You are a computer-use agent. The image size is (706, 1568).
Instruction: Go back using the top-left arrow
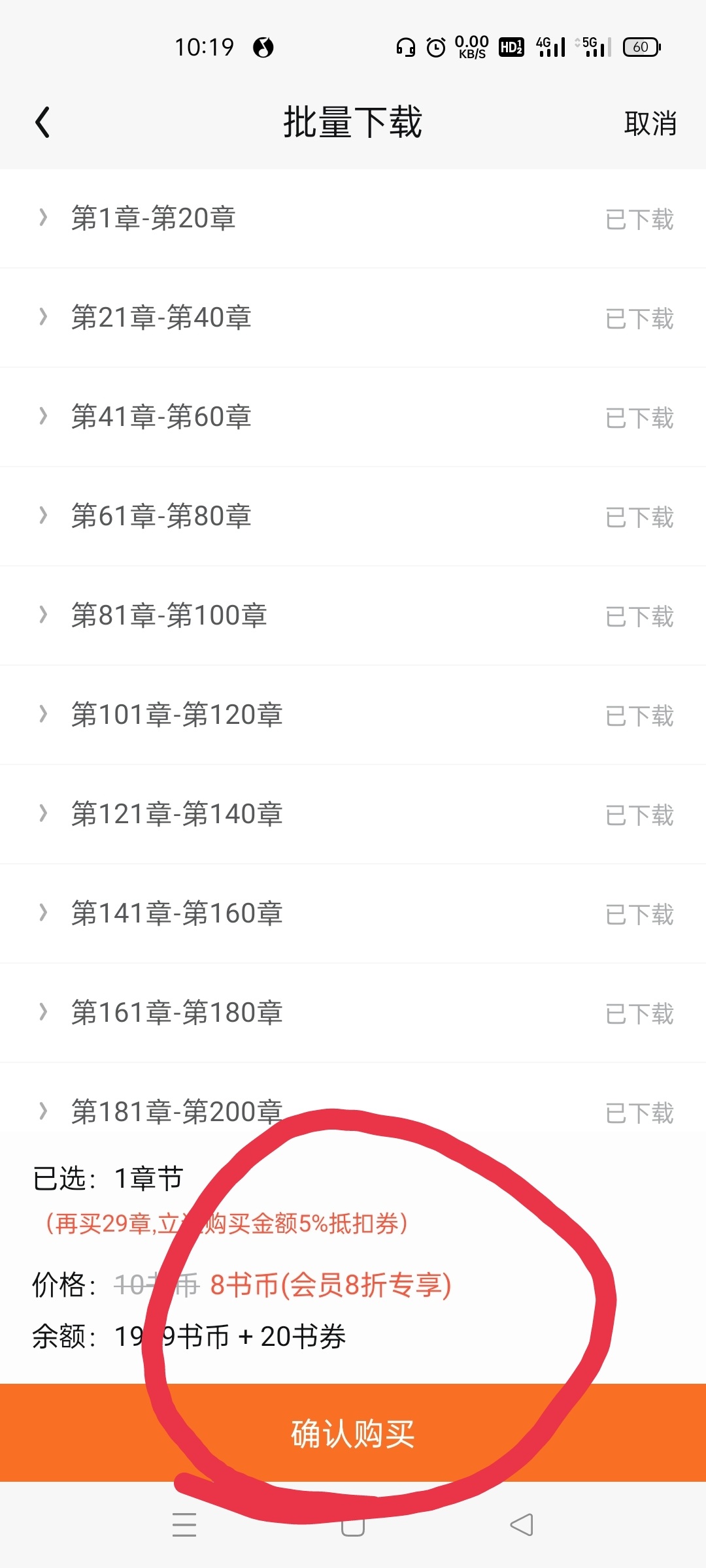(x=42, y=123)
